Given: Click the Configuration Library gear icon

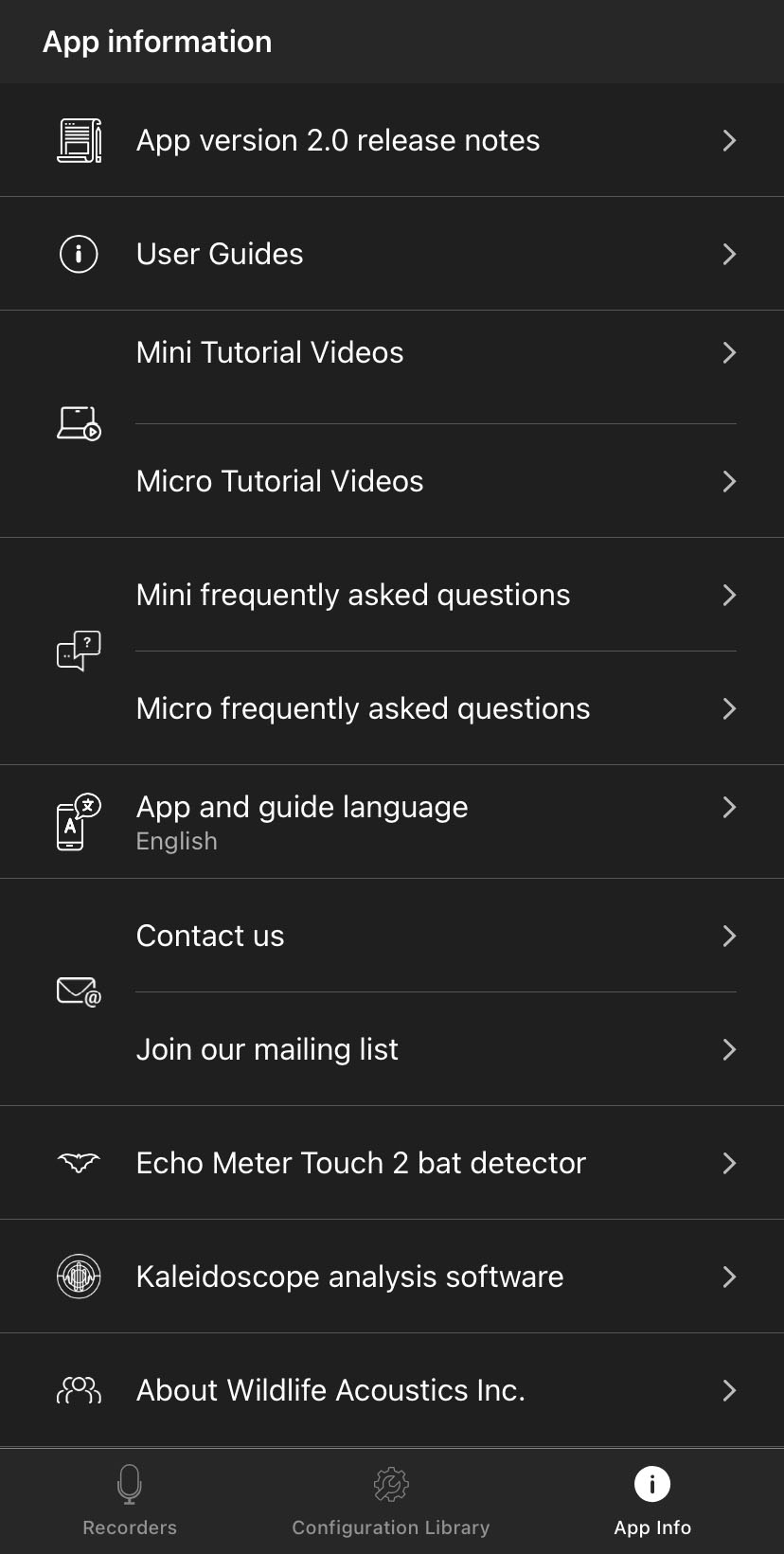Looking at the screenshot, I should pyautogui.click(x=390, y=1484).
